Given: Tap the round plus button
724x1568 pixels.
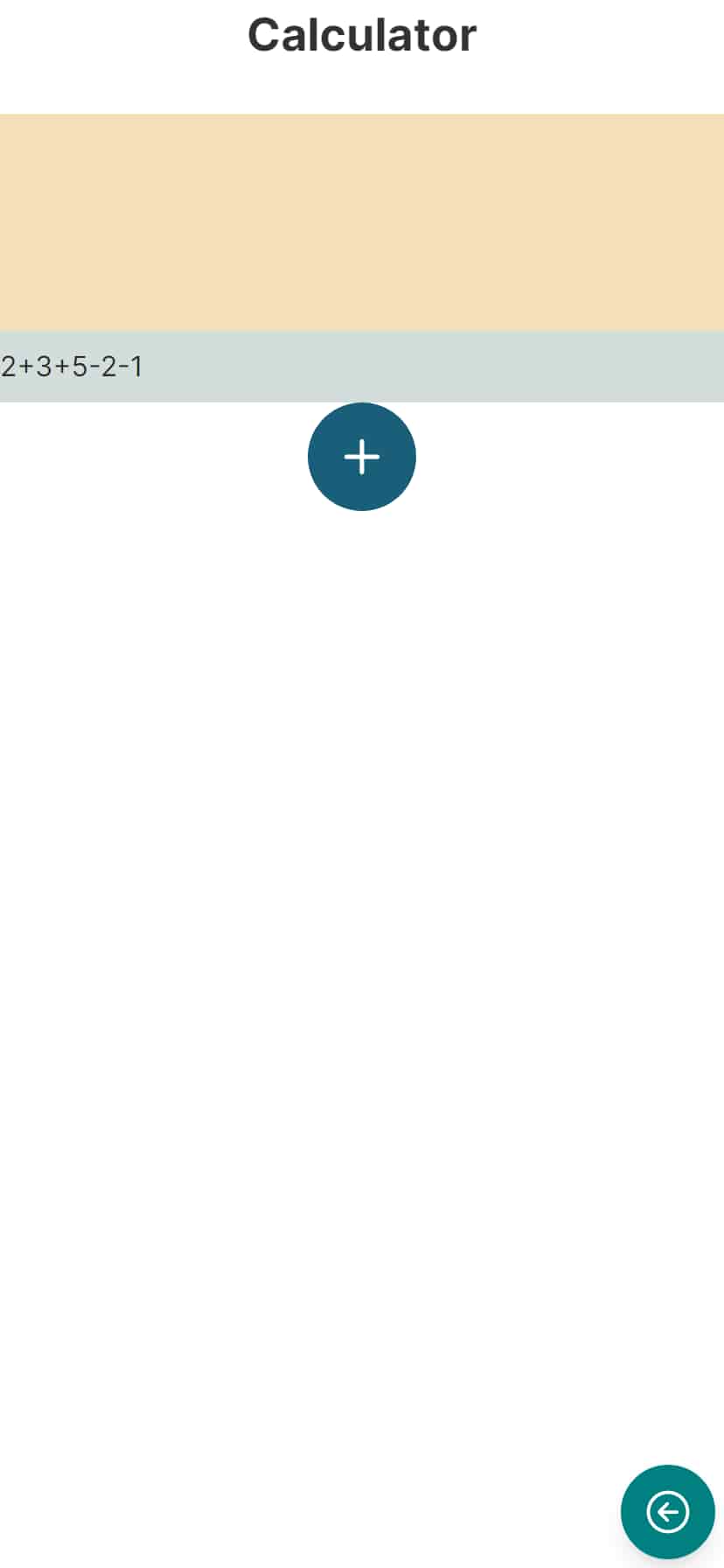Looking at the screenshot, I should (362, 457).
